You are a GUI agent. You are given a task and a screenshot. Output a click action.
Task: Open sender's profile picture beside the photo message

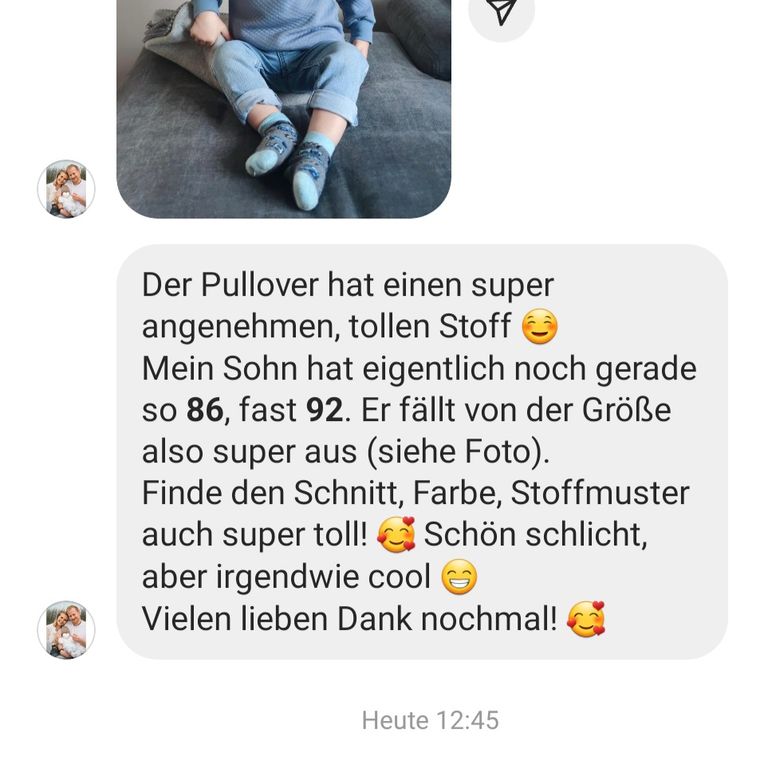tap(66, 189)
